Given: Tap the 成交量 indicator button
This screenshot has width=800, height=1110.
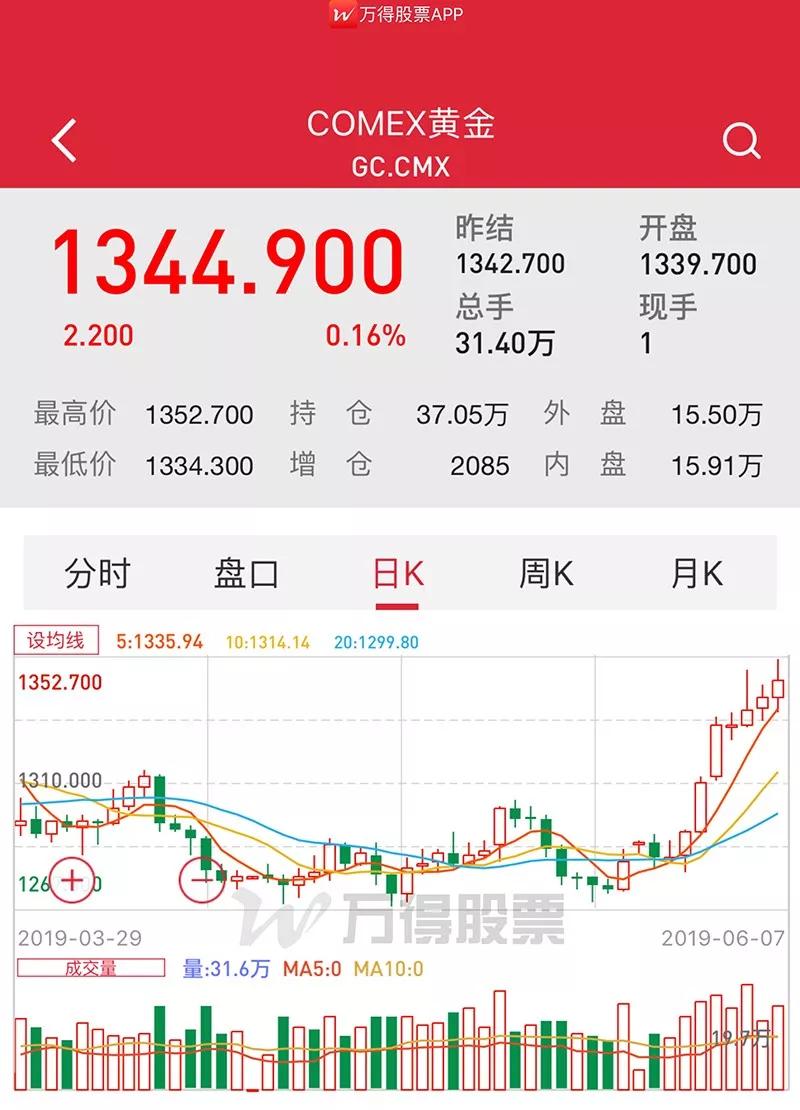Looking at the screenshot, I should click(x=91, y=968).
